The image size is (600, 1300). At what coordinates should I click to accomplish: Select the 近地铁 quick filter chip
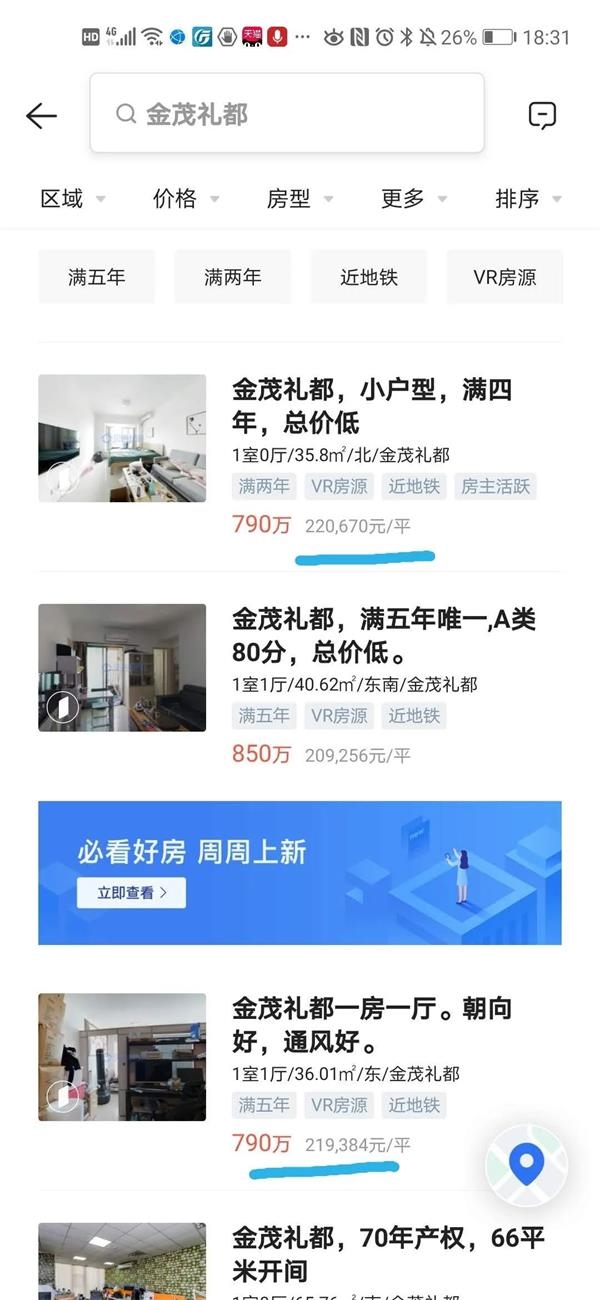pos(369,277)
